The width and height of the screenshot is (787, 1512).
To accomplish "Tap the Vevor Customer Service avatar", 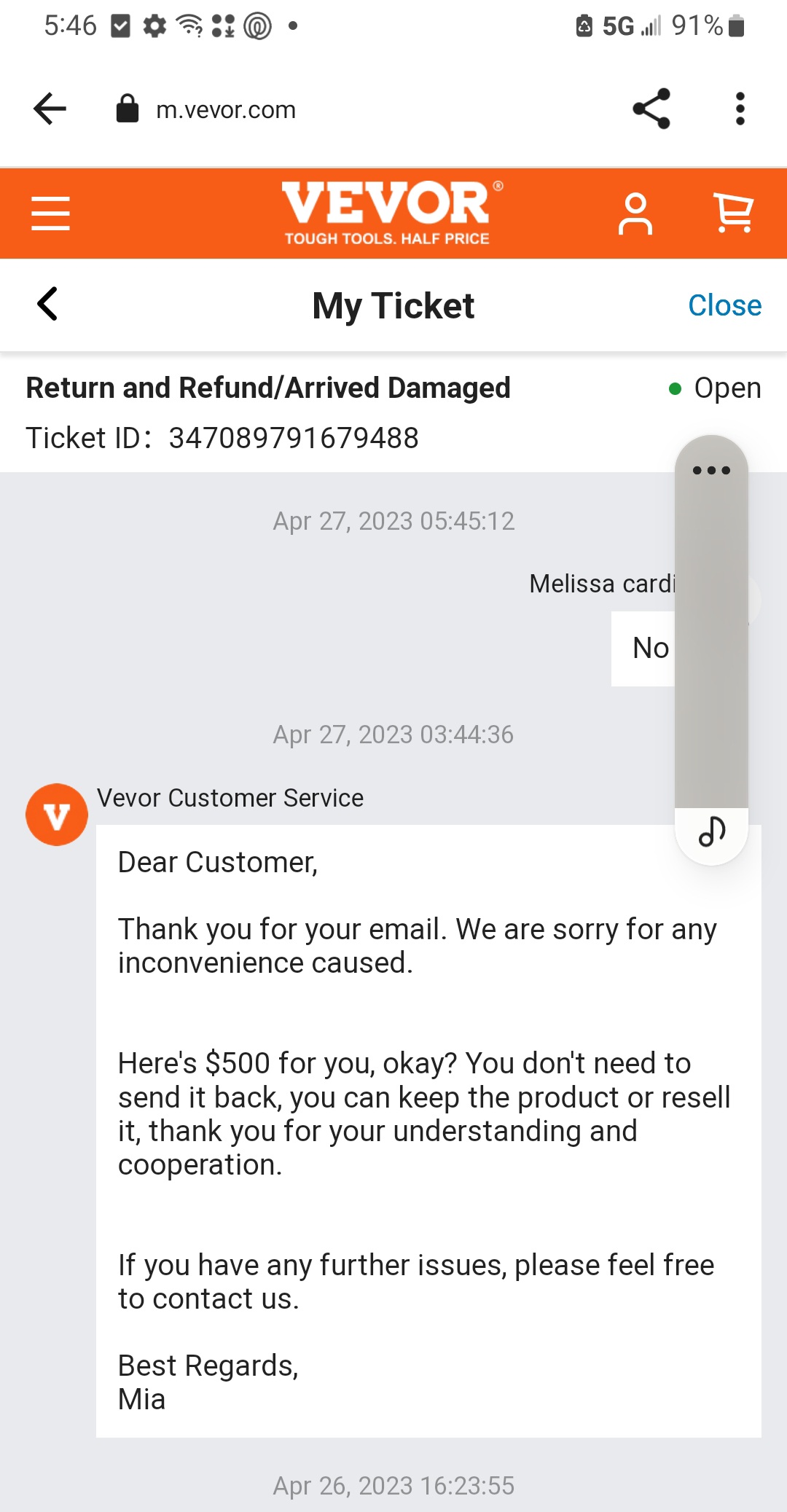I will pyautogui.click(x=56, y=814).
